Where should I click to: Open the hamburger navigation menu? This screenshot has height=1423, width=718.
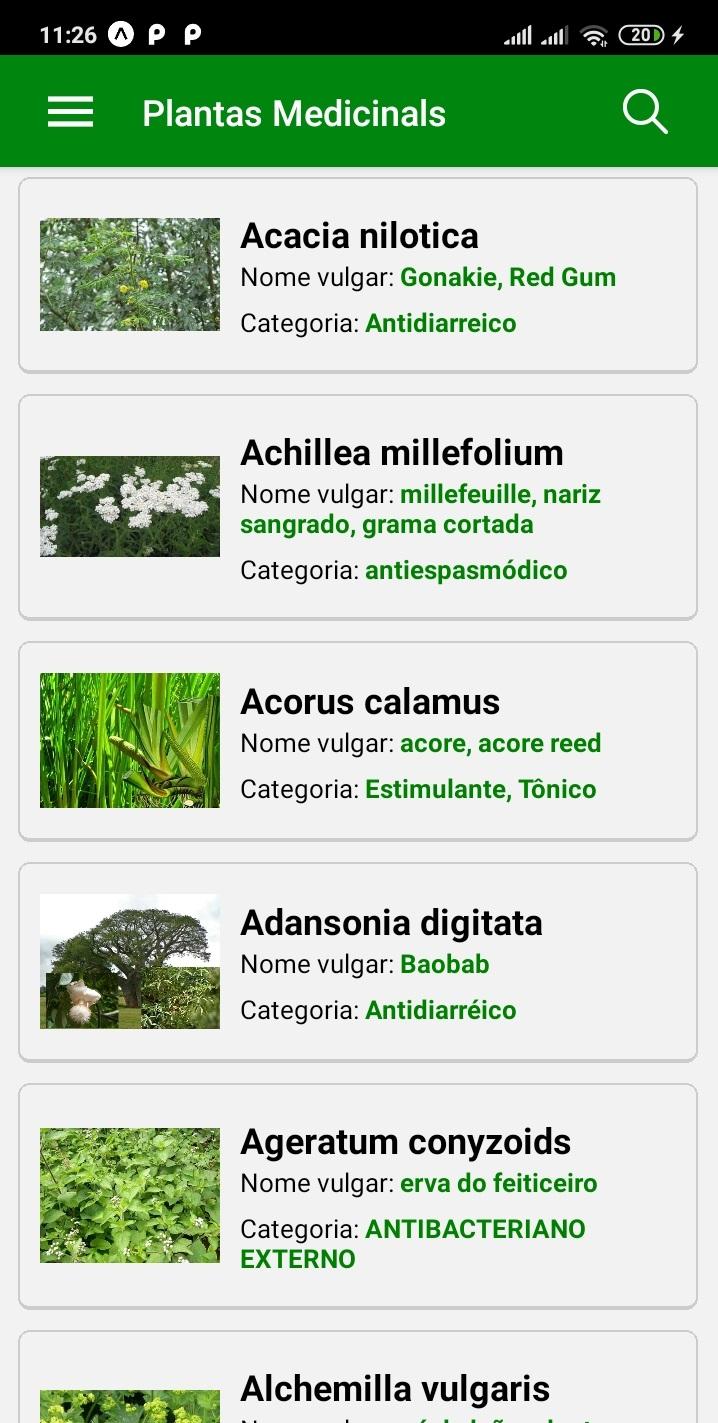pyautogui.click(x=70, y=112)
